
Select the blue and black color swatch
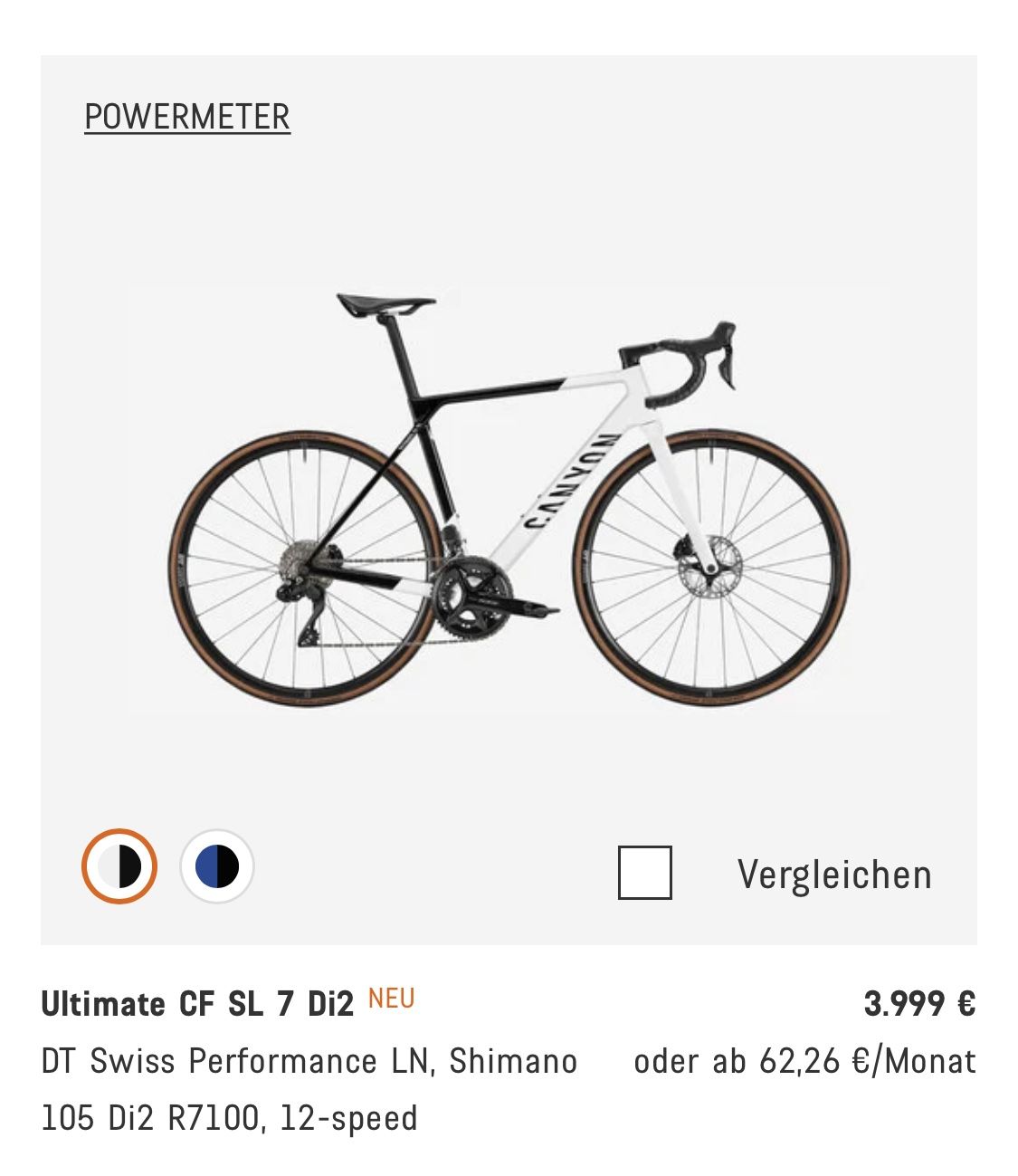pos(217,866)
